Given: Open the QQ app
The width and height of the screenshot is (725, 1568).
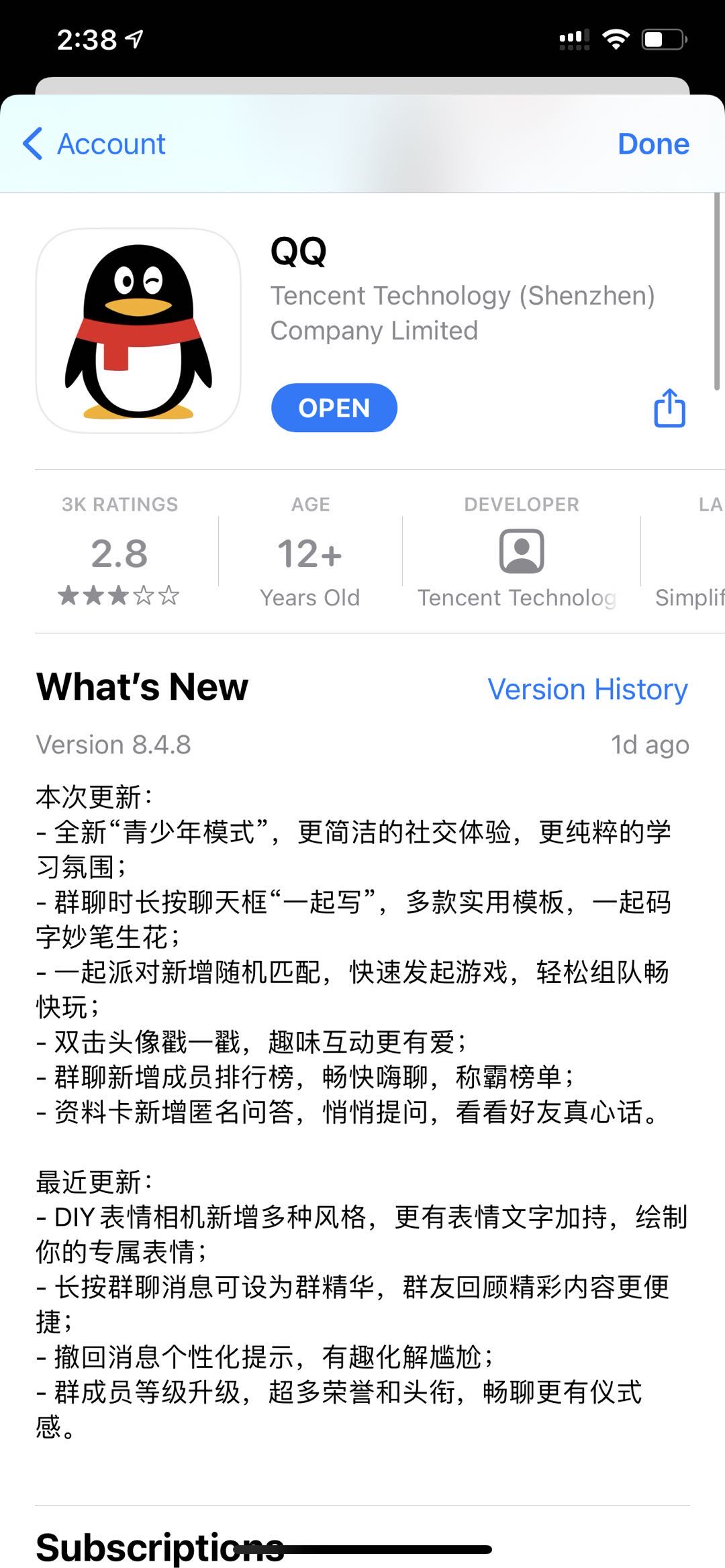Looking at the screenshot, I should click(x=334, y=408).
